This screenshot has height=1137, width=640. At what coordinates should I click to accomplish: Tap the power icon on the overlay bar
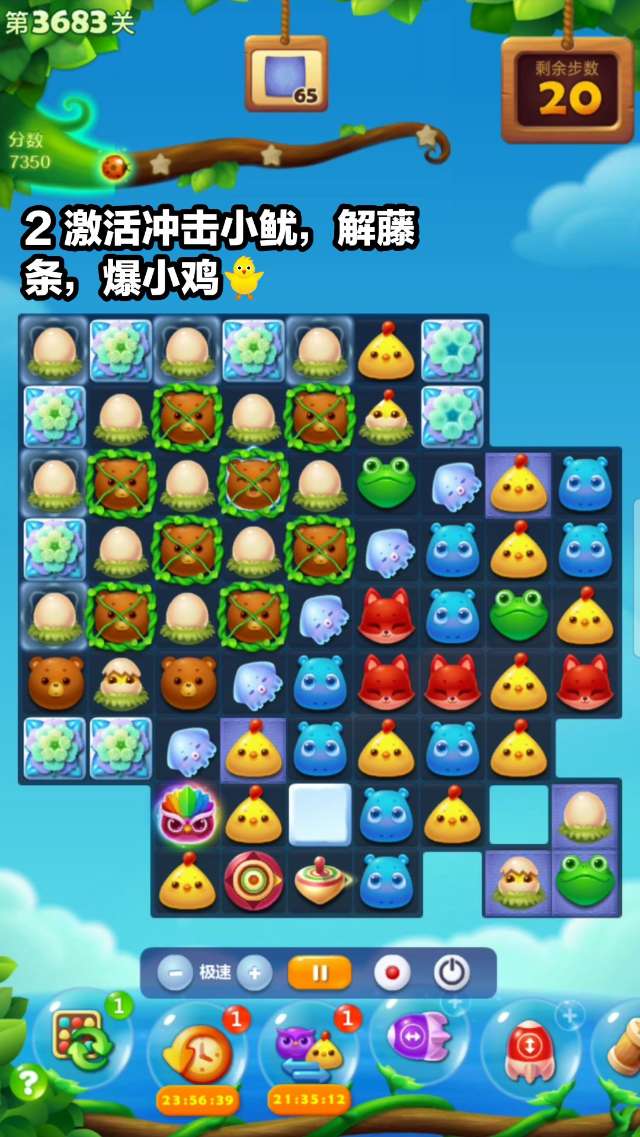(x=451, y=972)
